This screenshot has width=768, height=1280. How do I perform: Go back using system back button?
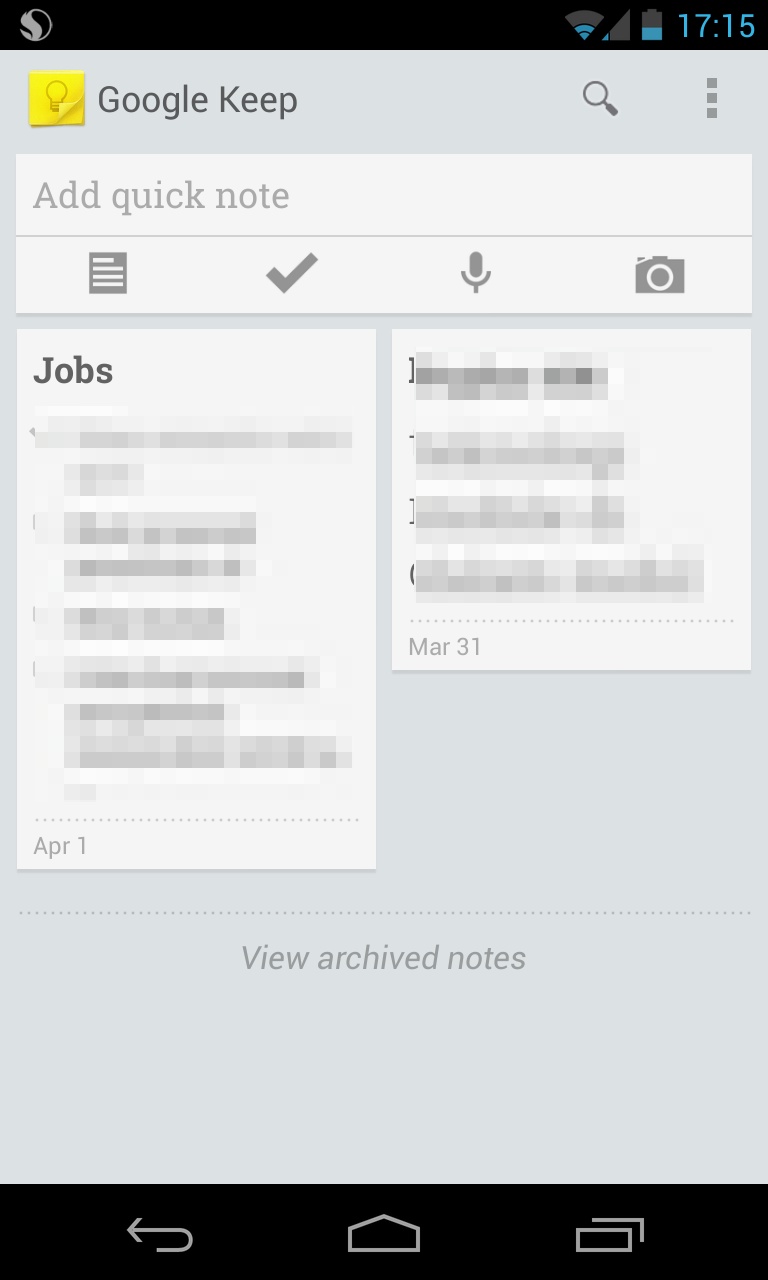[160, 1234]
